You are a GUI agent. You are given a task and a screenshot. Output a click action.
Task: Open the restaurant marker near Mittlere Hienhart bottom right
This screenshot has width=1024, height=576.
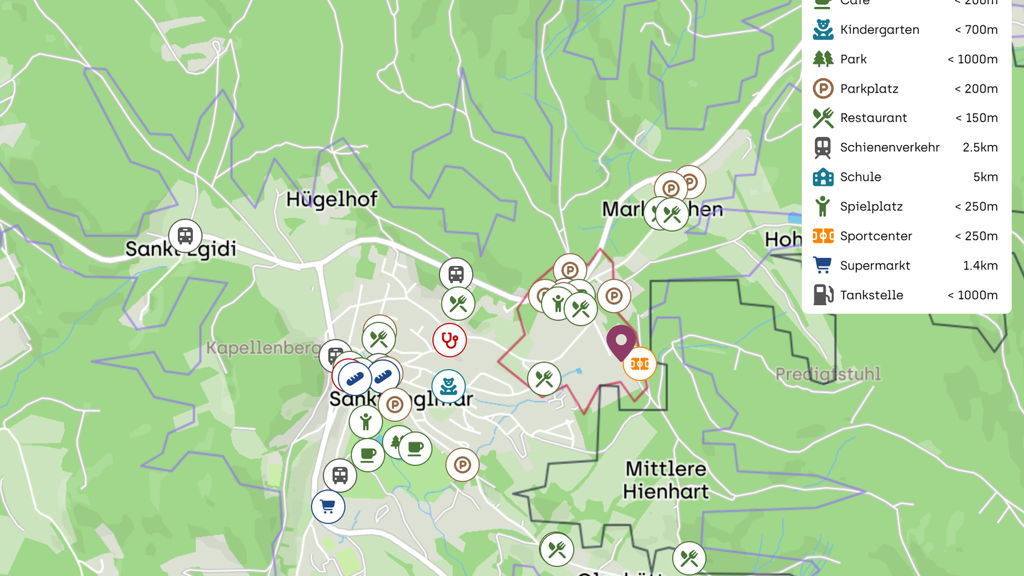(688, 558)
